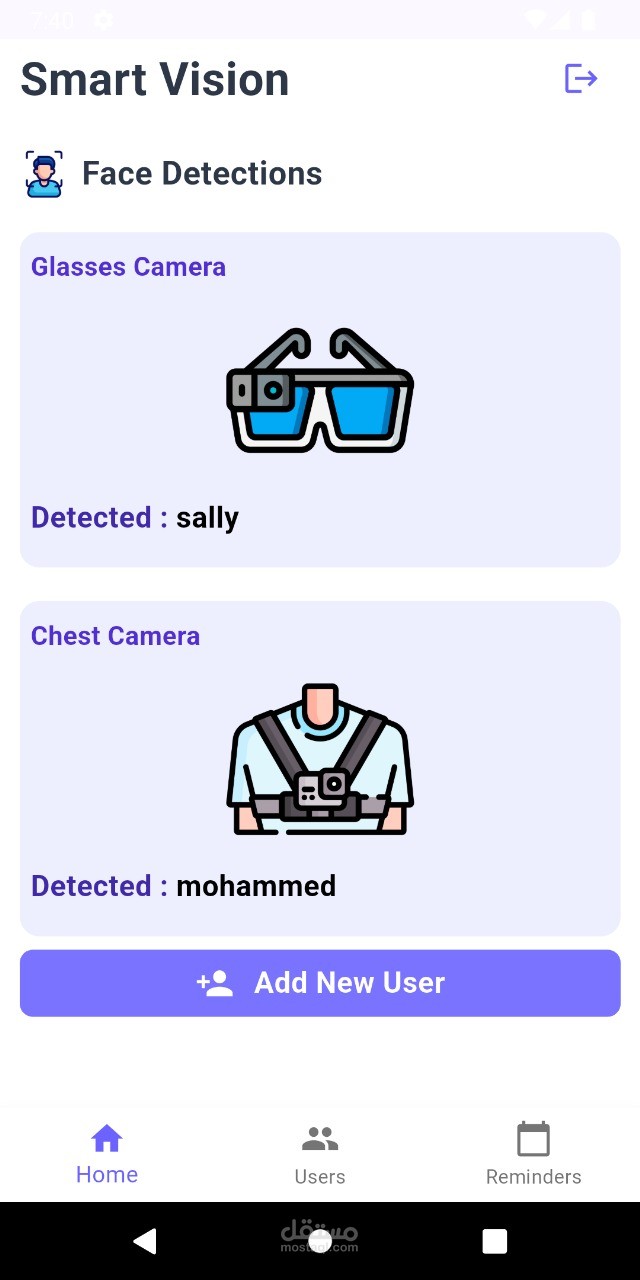Open the Chest Camera card
640x1280 pixels.
tap(320, 768)
